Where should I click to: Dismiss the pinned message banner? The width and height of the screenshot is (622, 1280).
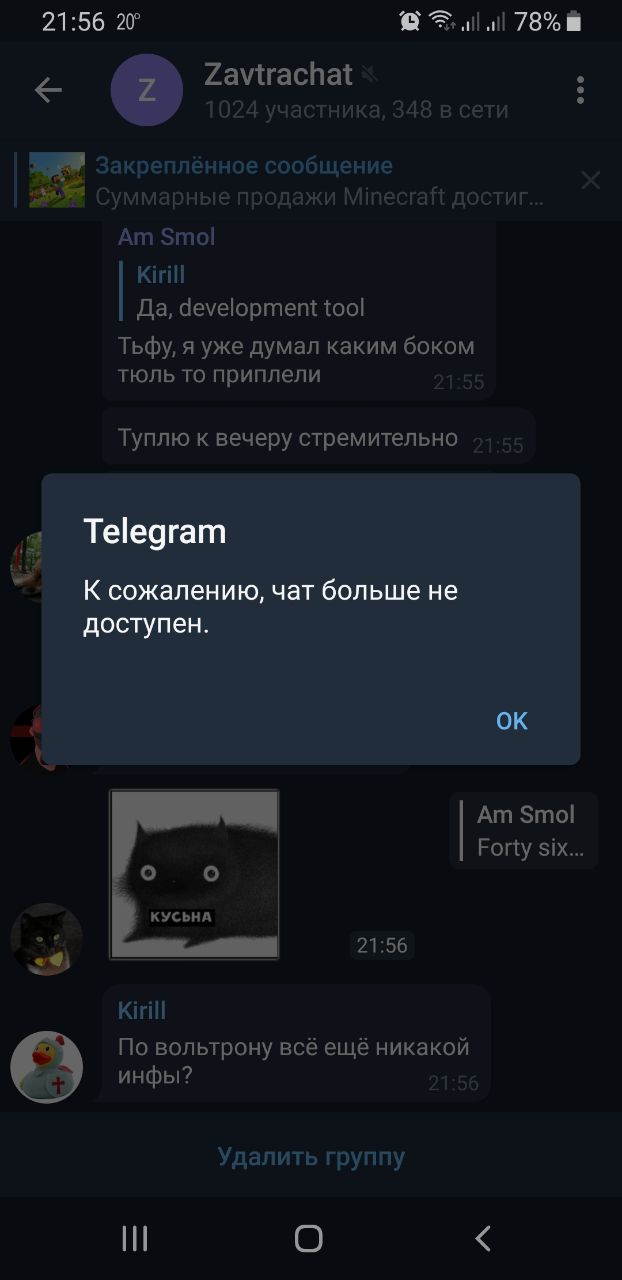pyautogui.click(x=590, y=180)
